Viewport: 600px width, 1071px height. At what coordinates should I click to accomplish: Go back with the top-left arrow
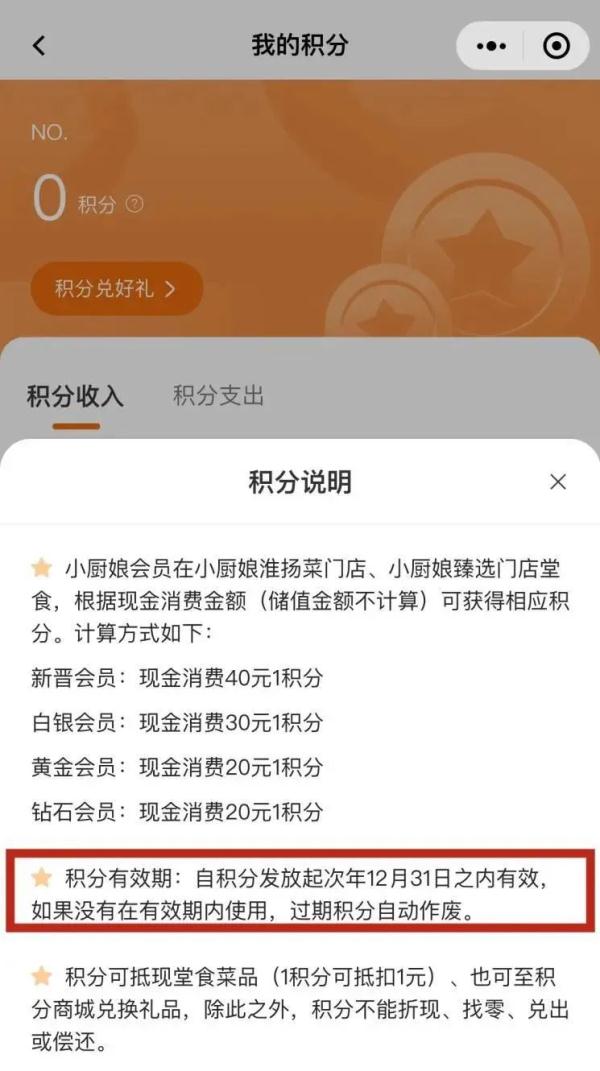coord(39,46)
